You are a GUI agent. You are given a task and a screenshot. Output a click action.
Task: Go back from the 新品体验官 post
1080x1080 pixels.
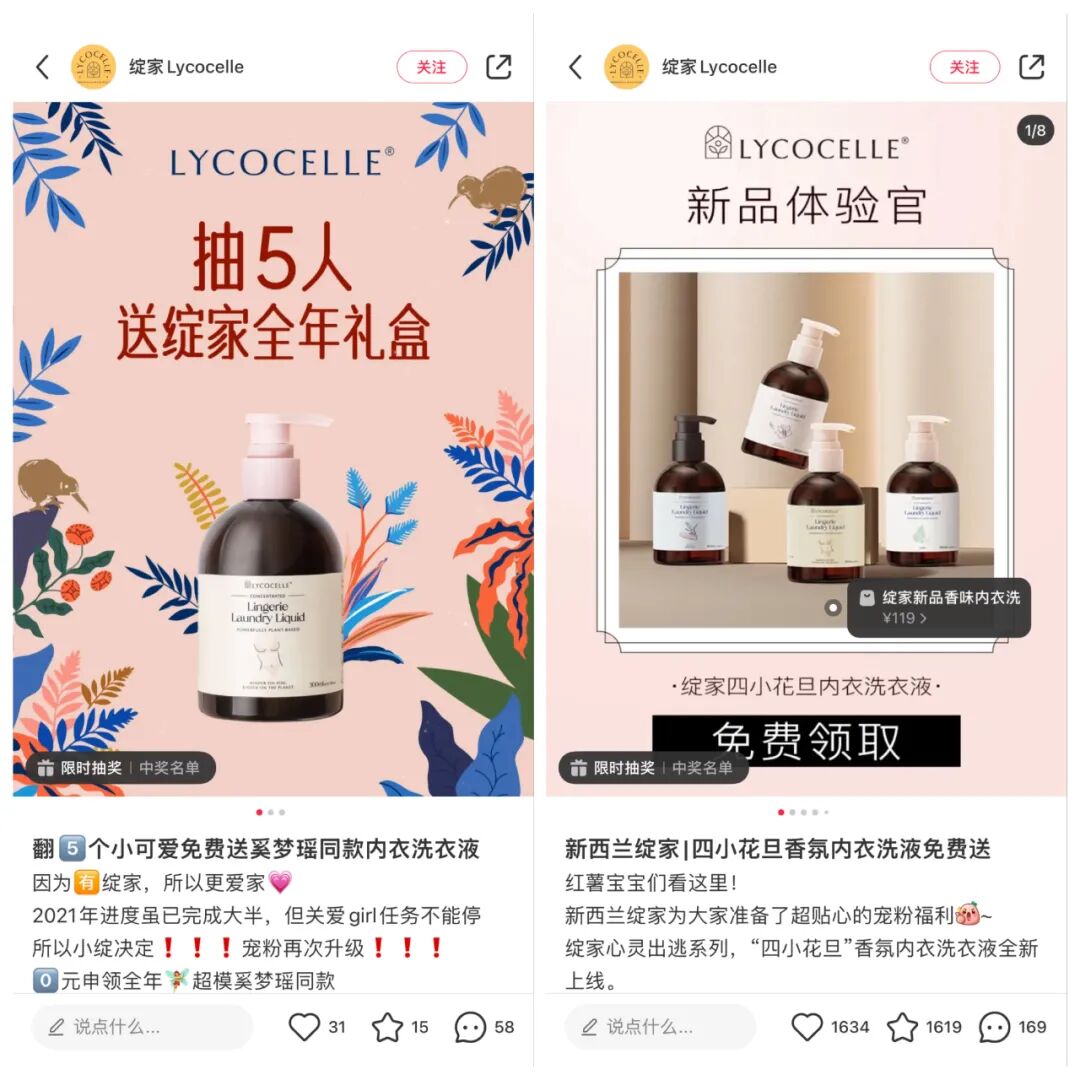pyautogui.click(x=575, y=67)
